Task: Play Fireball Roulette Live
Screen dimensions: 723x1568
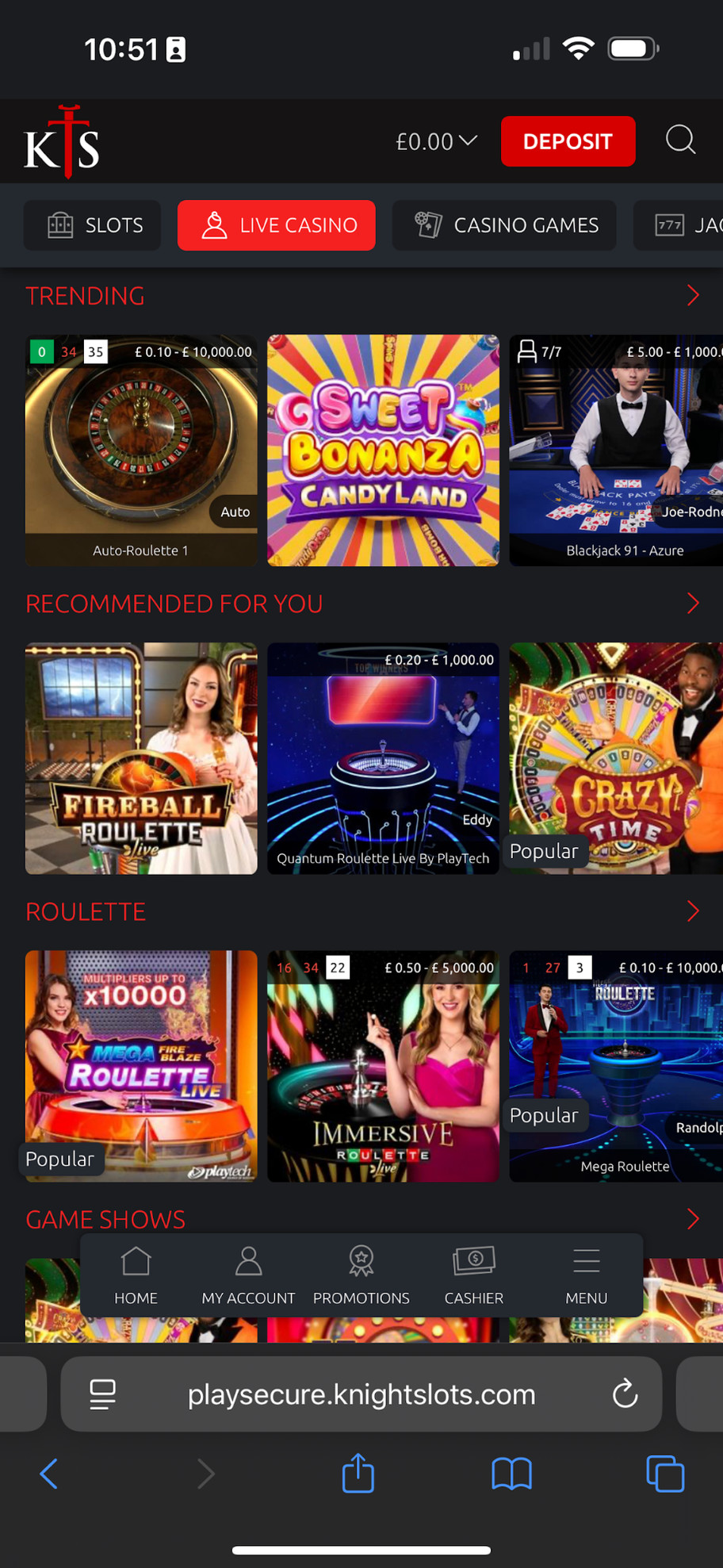Action: point(141,757)
